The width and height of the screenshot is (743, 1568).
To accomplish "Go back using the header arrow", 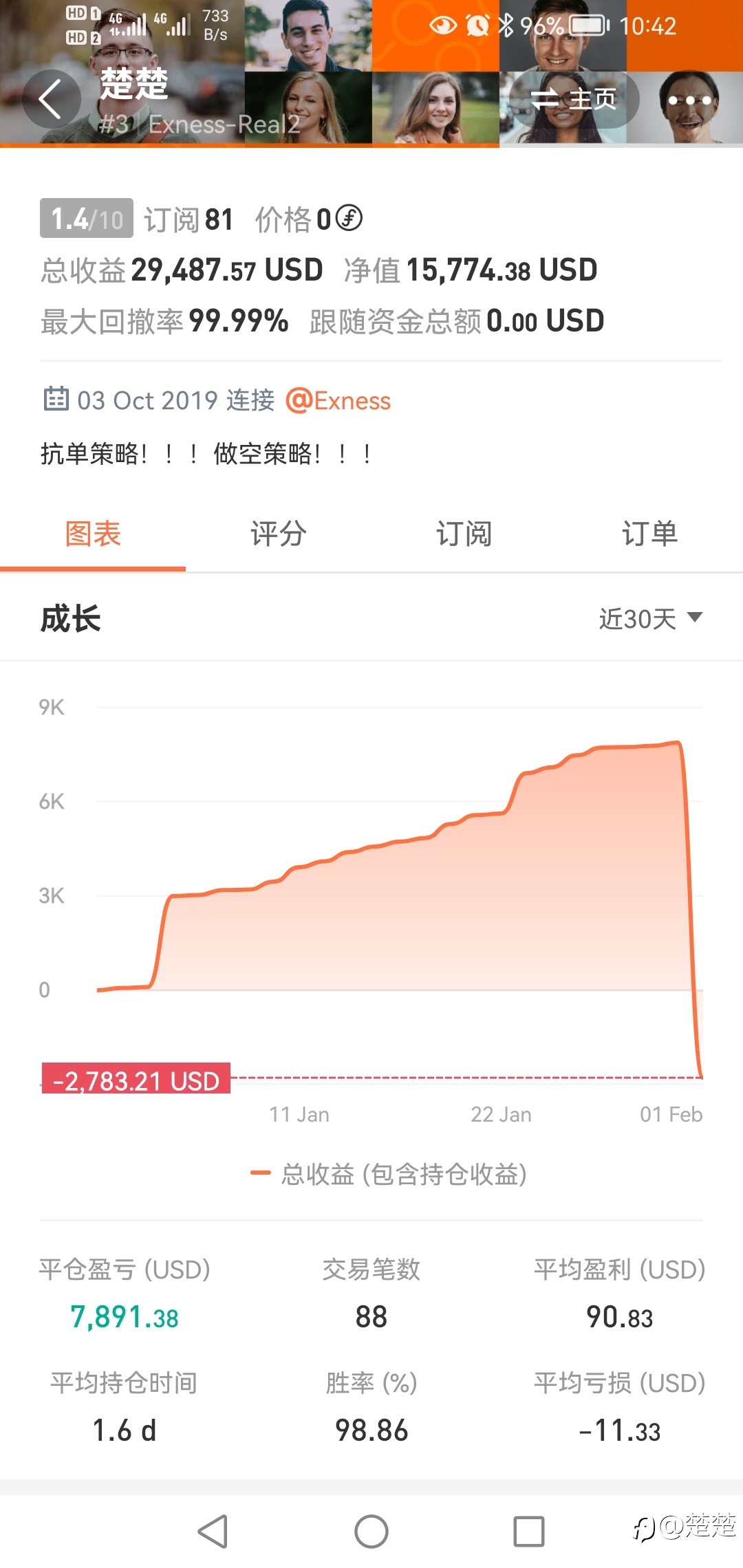I will 51,99.
